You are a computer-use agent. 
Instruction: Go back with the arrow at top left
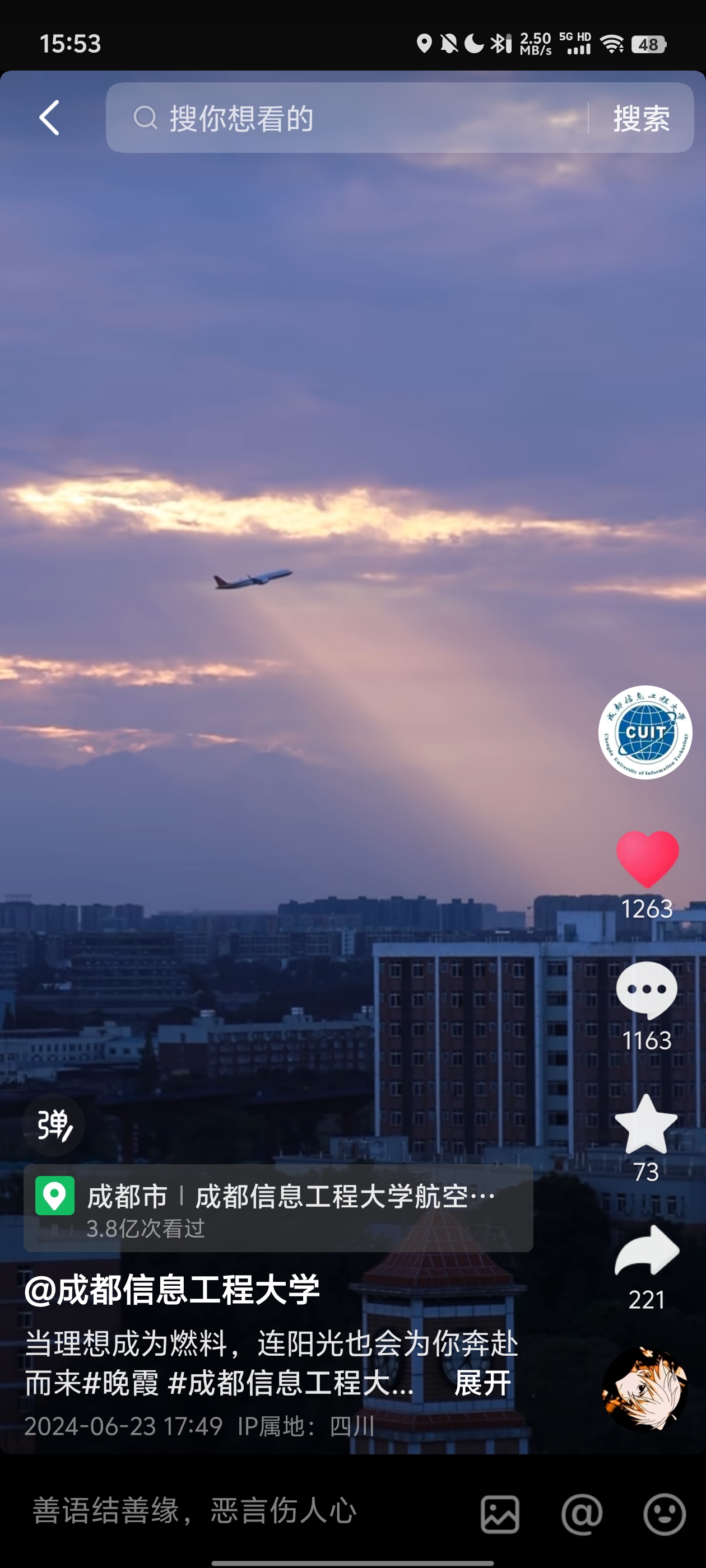(49, 118)
